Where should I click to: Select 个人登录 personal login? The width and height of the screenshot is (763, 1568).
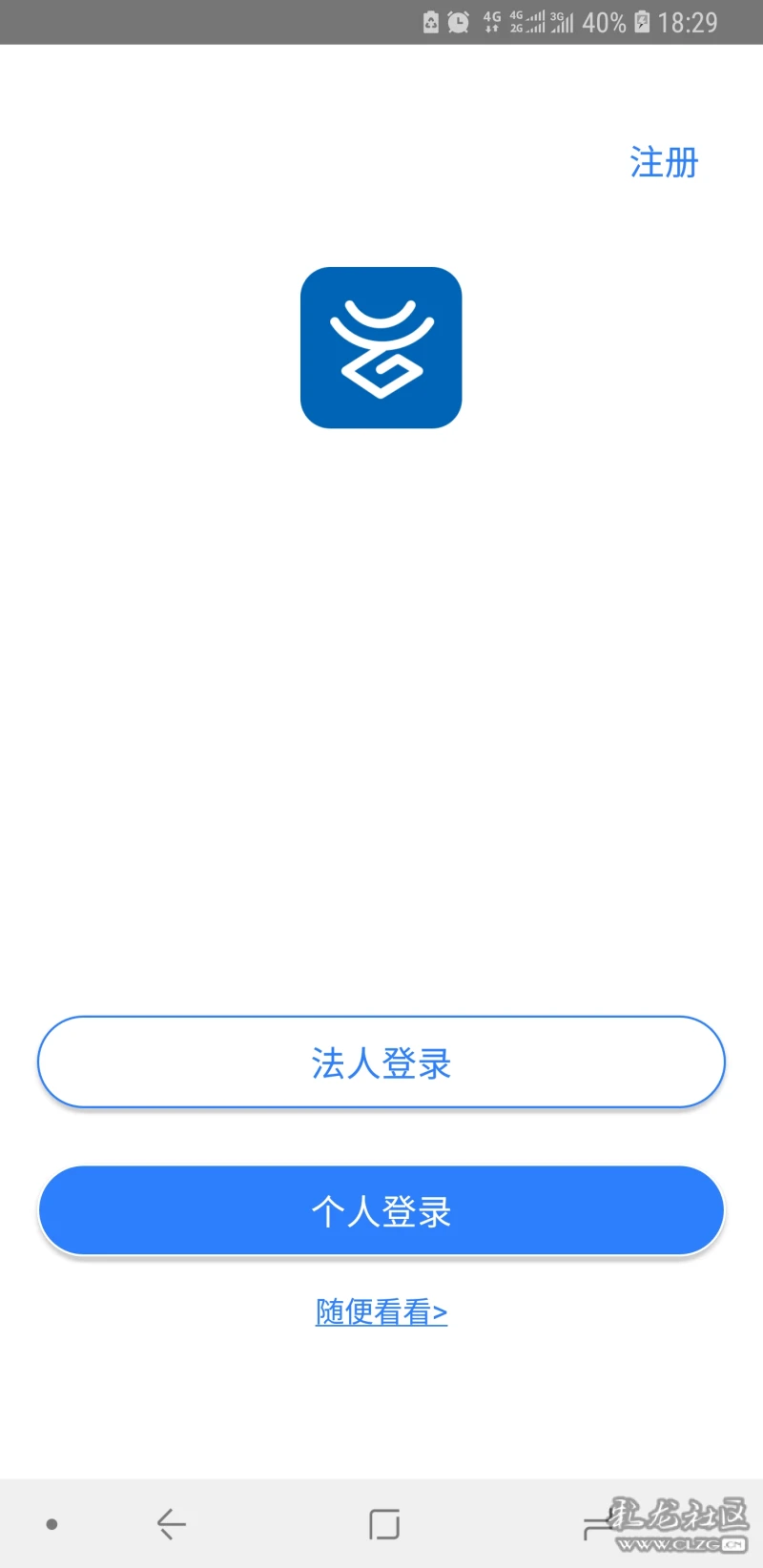(381, 1210)
